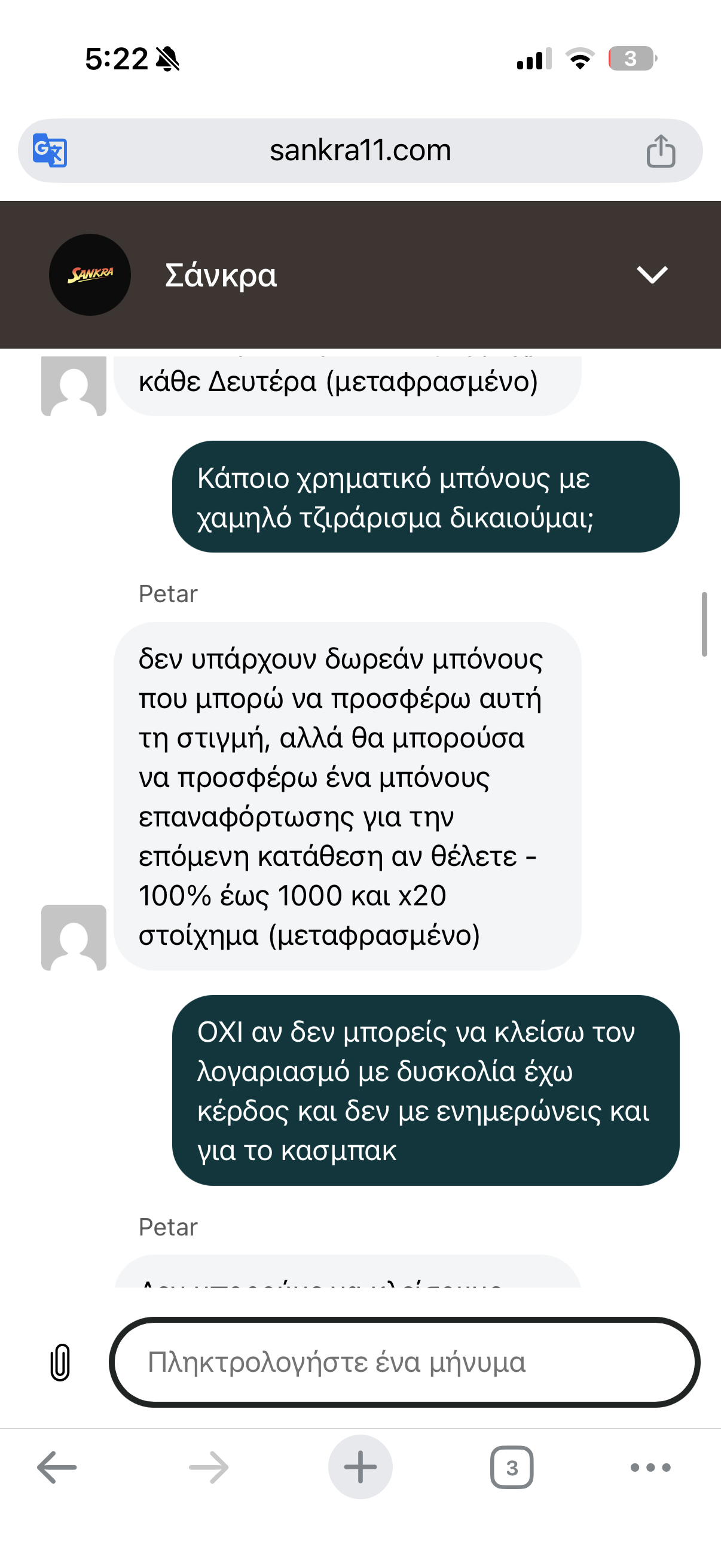Open the browser's three-dot menu
This screenshot has width=721, height=1568.
[x=650, y=1468]
